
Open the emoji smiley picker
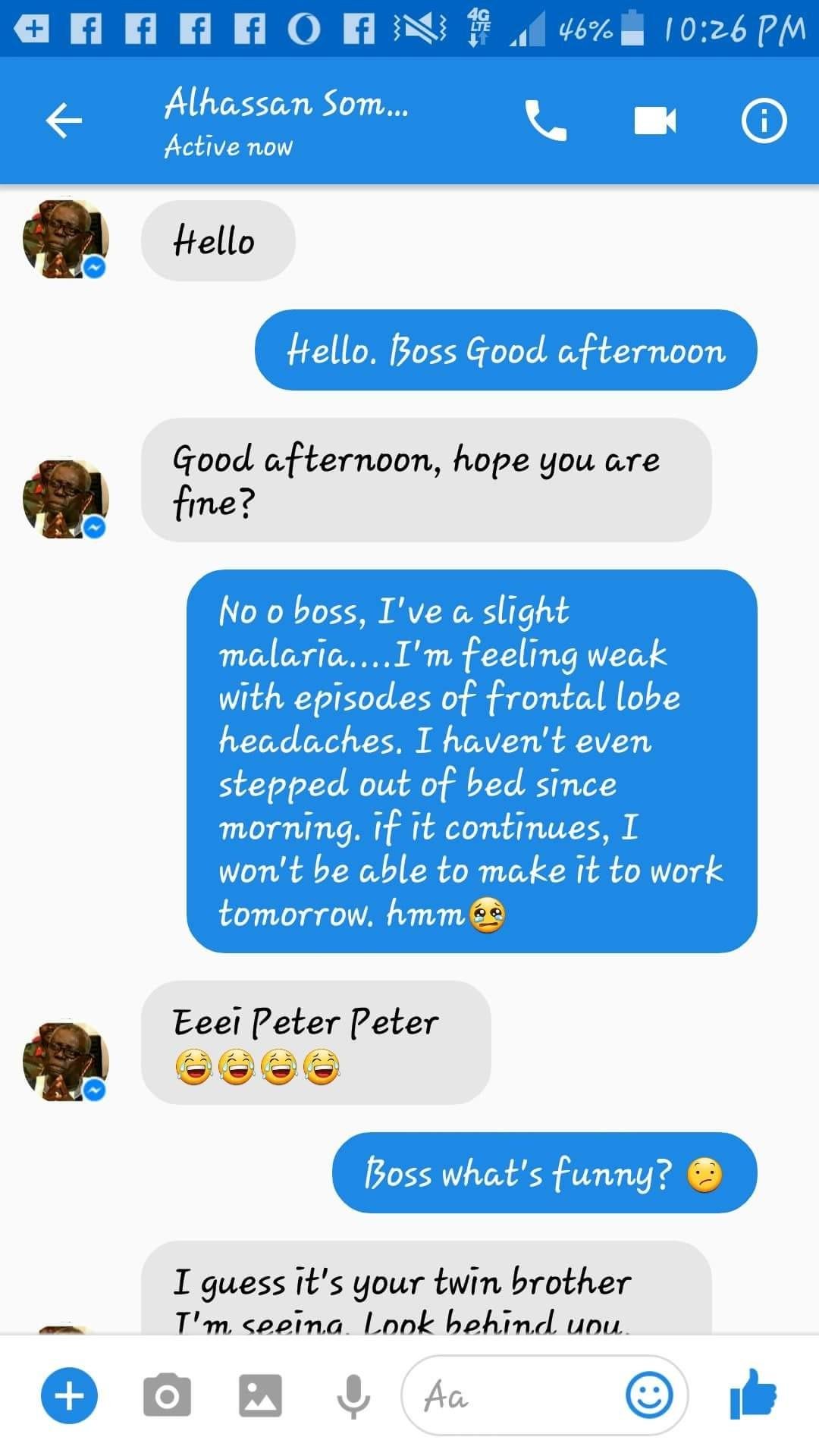click(x=649, y=1395)
